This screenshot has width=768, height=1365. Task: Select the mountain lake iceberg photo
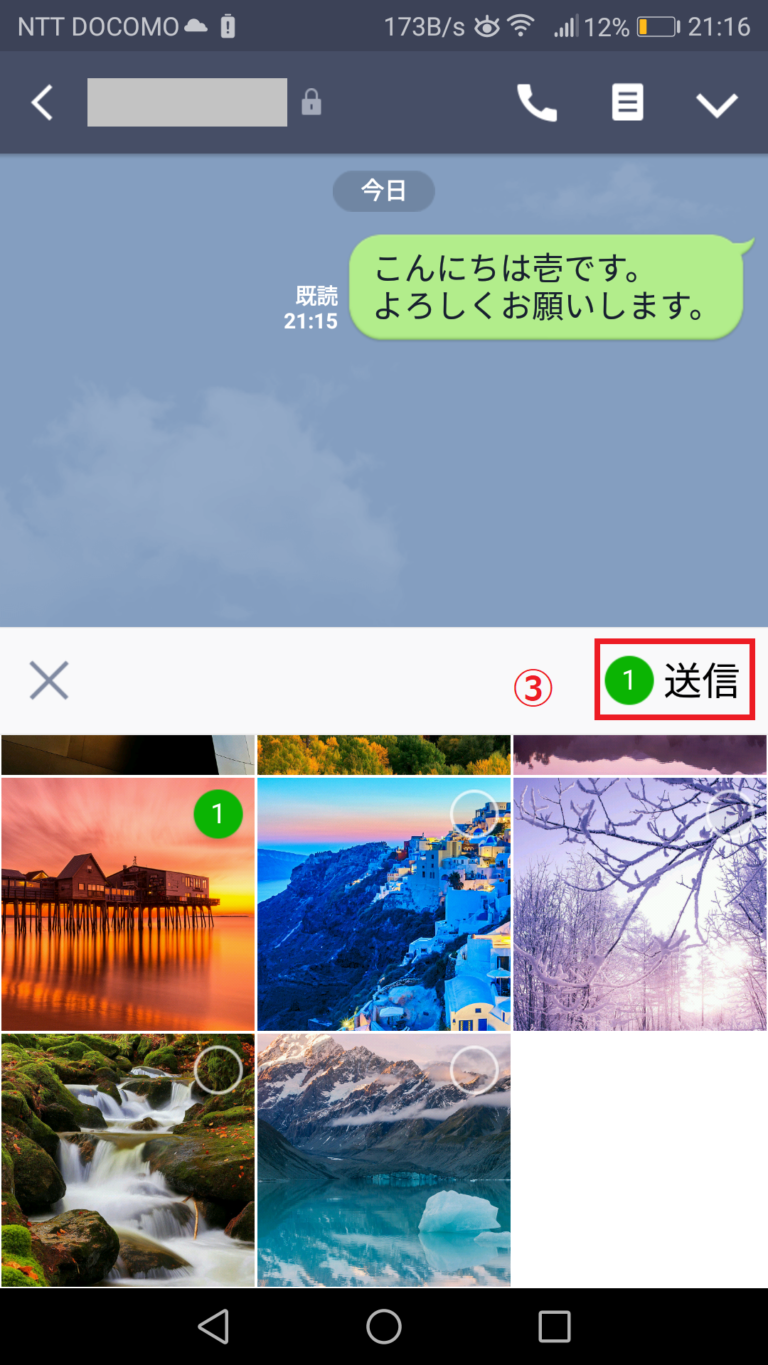(474, 1070)
